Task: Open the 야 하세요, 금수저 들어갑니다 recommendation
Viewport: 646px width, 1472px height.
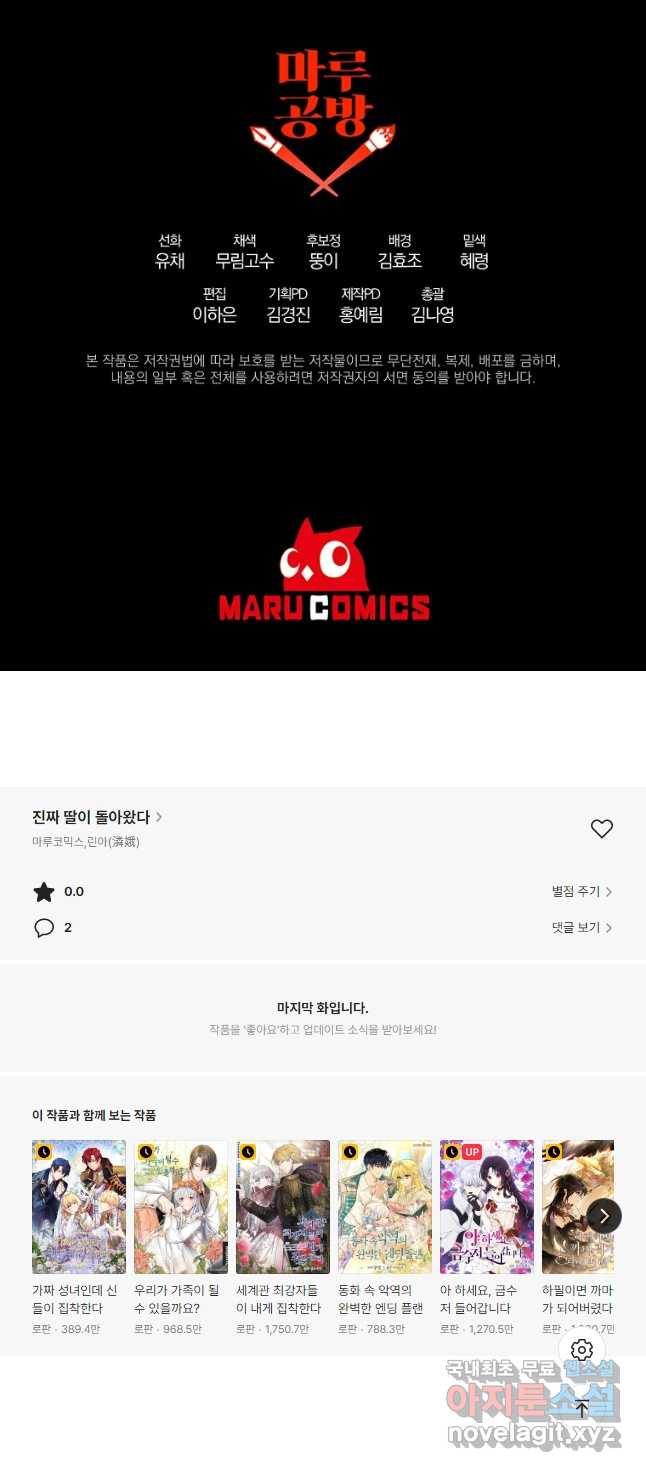Action: click(487, 1207)
